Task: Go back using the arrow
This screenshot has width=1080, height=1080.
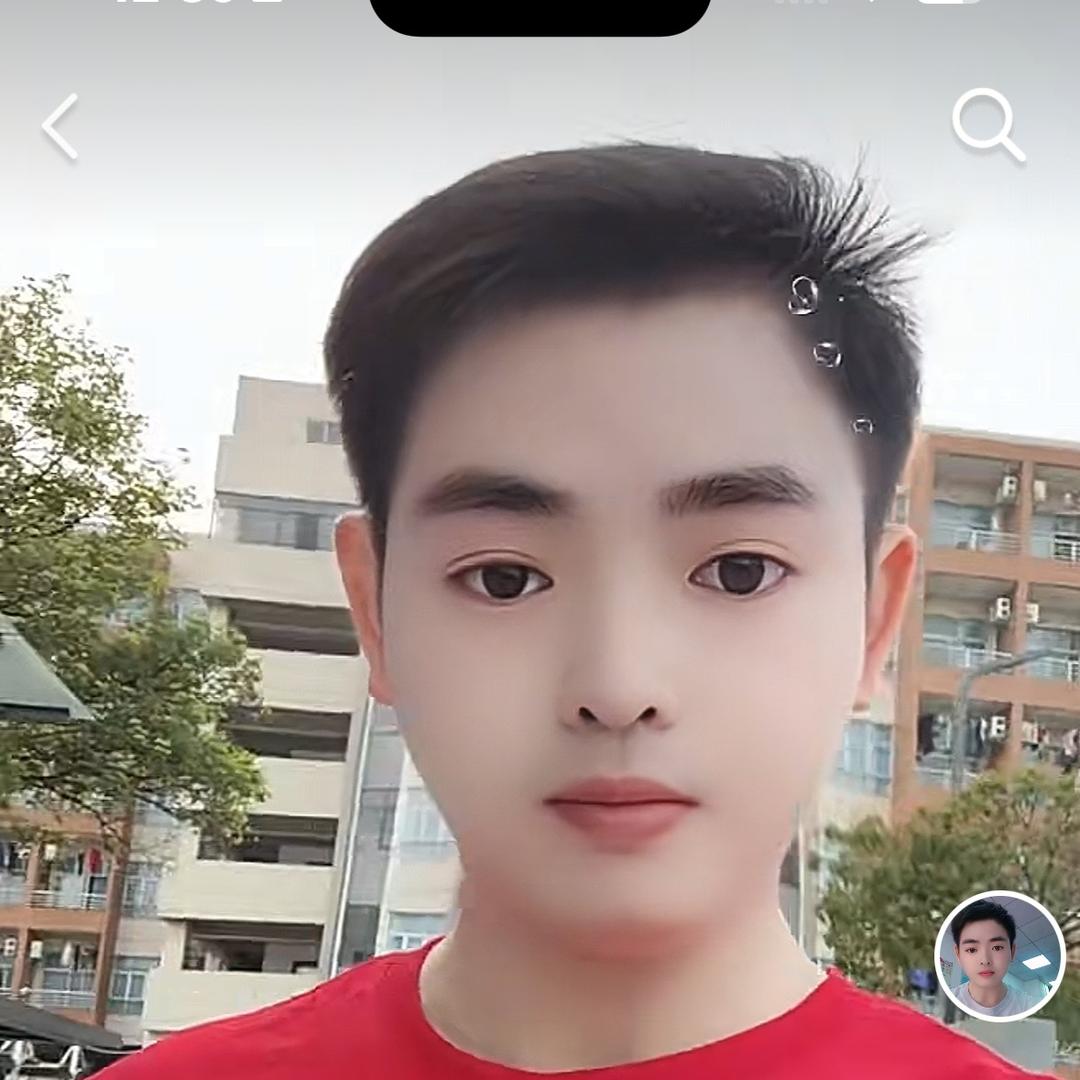Action: pyautogui.click(x=61, y=127)
